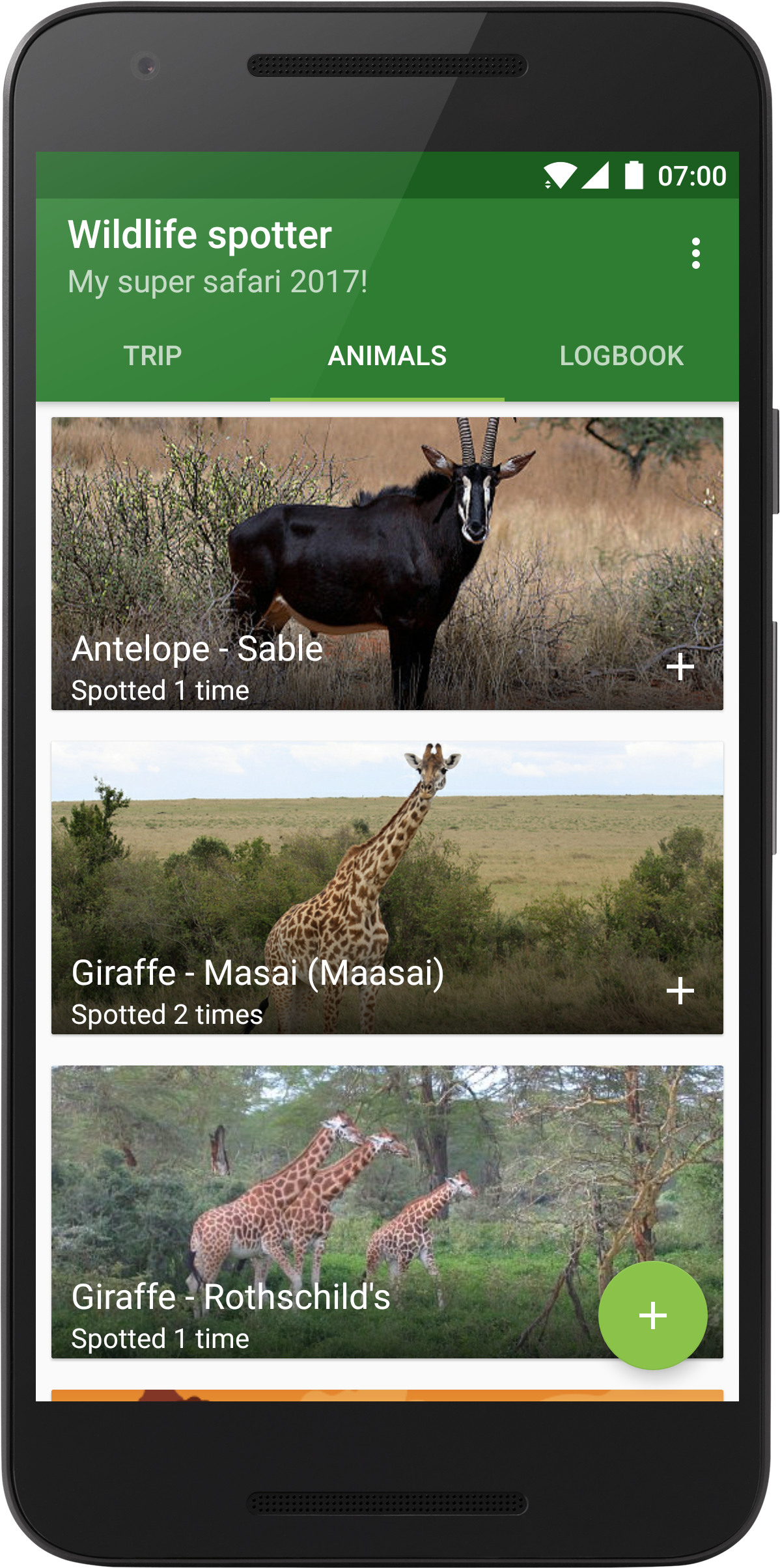Add a sighting for Antelope - Sable
780x1568 pixels.
tap(680, 667)
